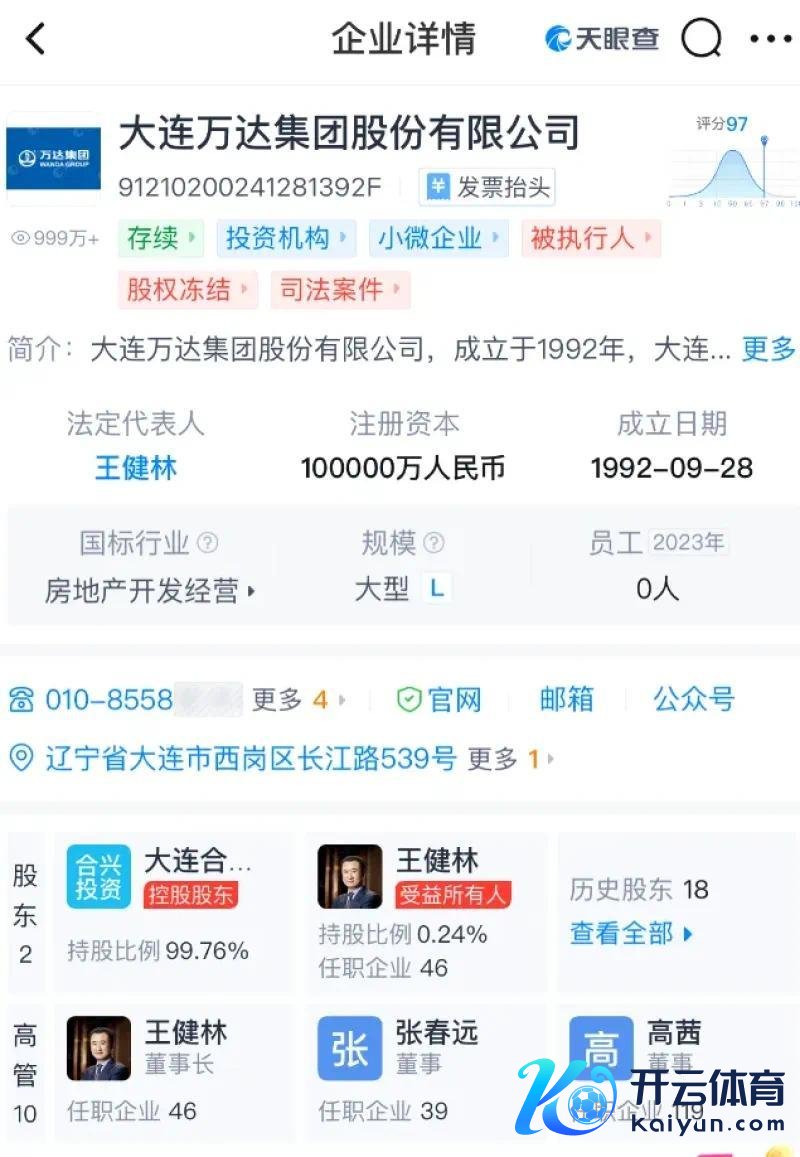Open the search magnifier icon
Screen dimensions: 800x1157
[702, 40]
